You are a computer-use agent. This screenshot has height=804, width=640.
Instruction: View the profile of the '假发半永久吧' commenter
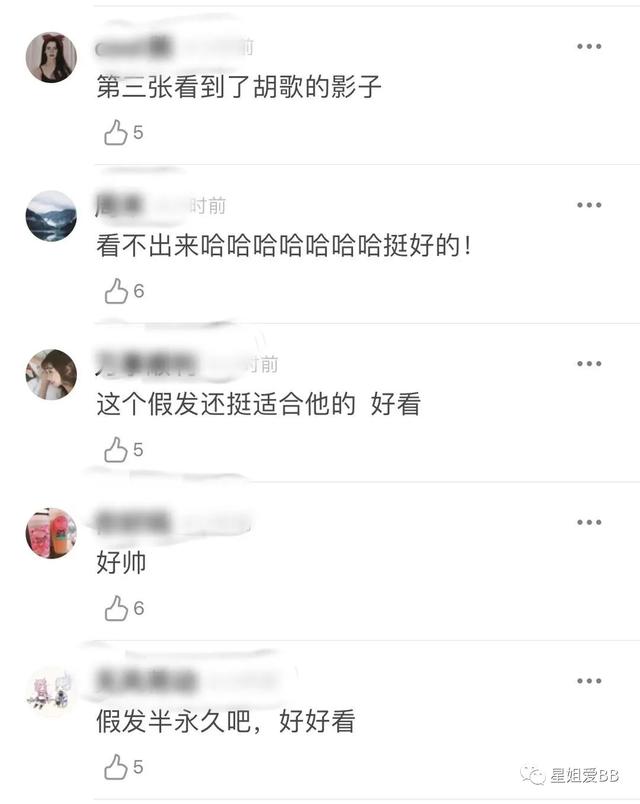(50, 692)
